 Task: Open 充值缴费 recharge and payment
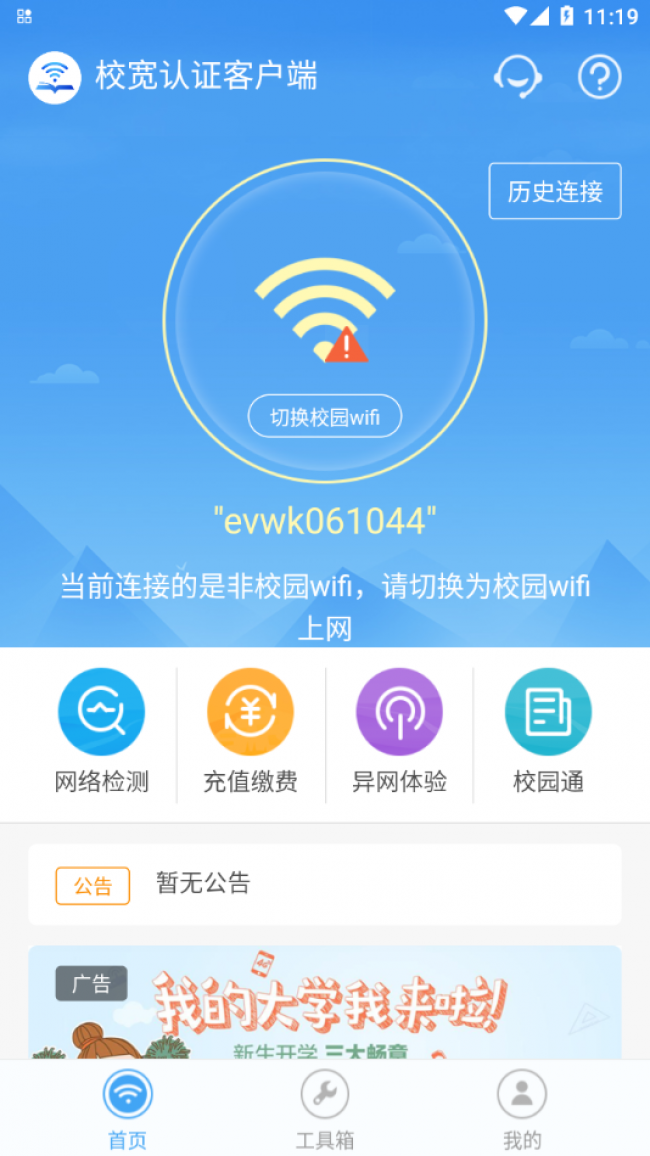click(x=251, y=731)
